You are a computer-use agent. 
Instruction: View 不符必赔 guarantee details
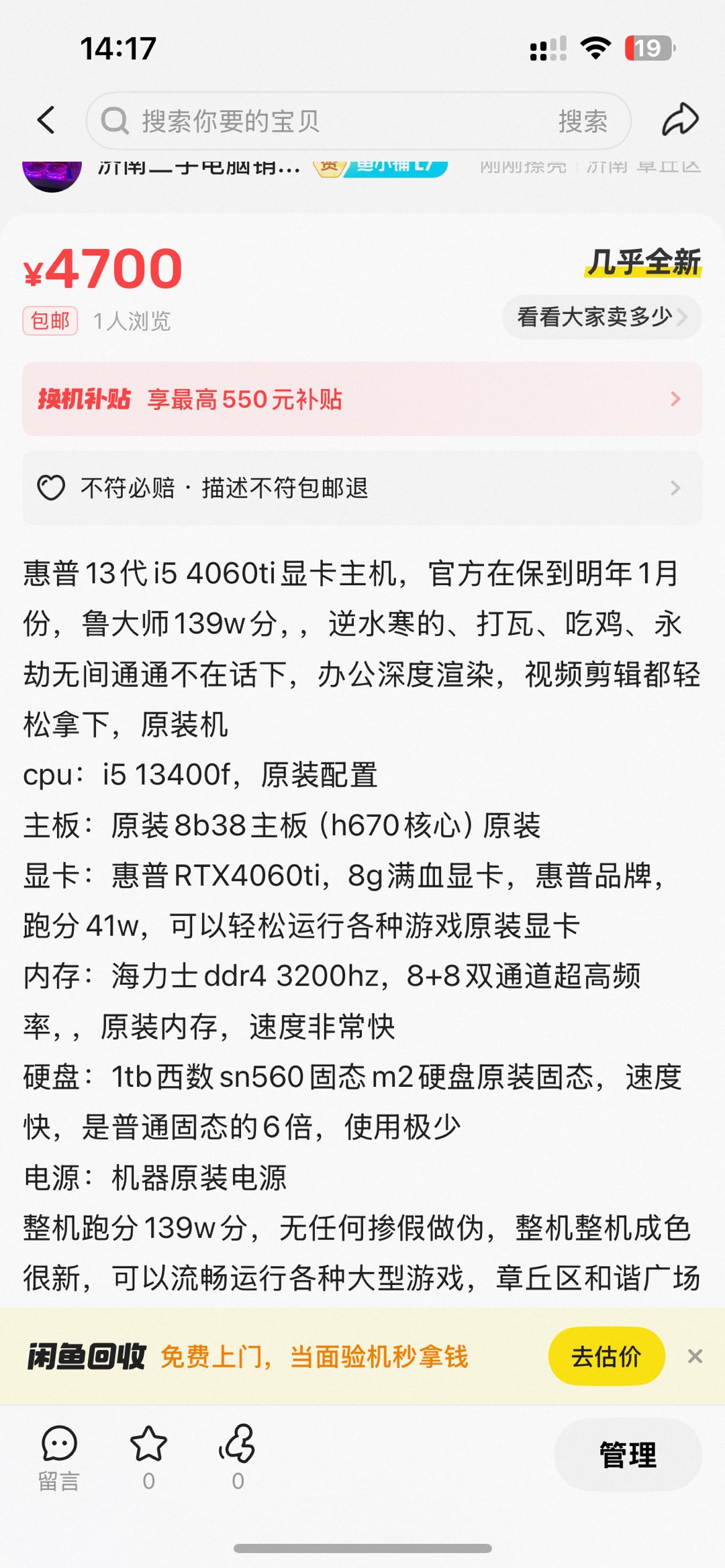click(362, 488)
